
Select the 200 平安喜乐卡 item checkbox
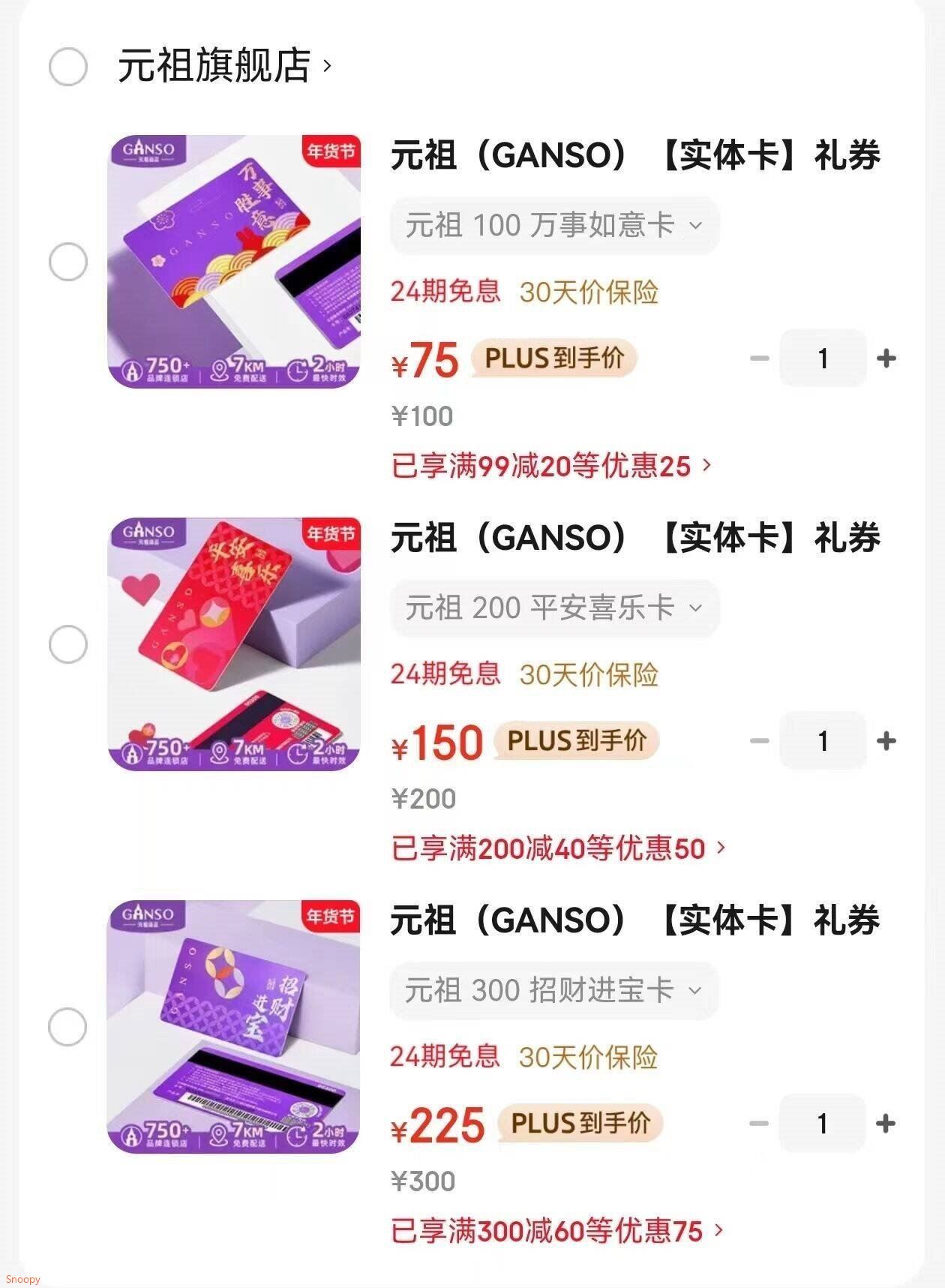(68, 644)
